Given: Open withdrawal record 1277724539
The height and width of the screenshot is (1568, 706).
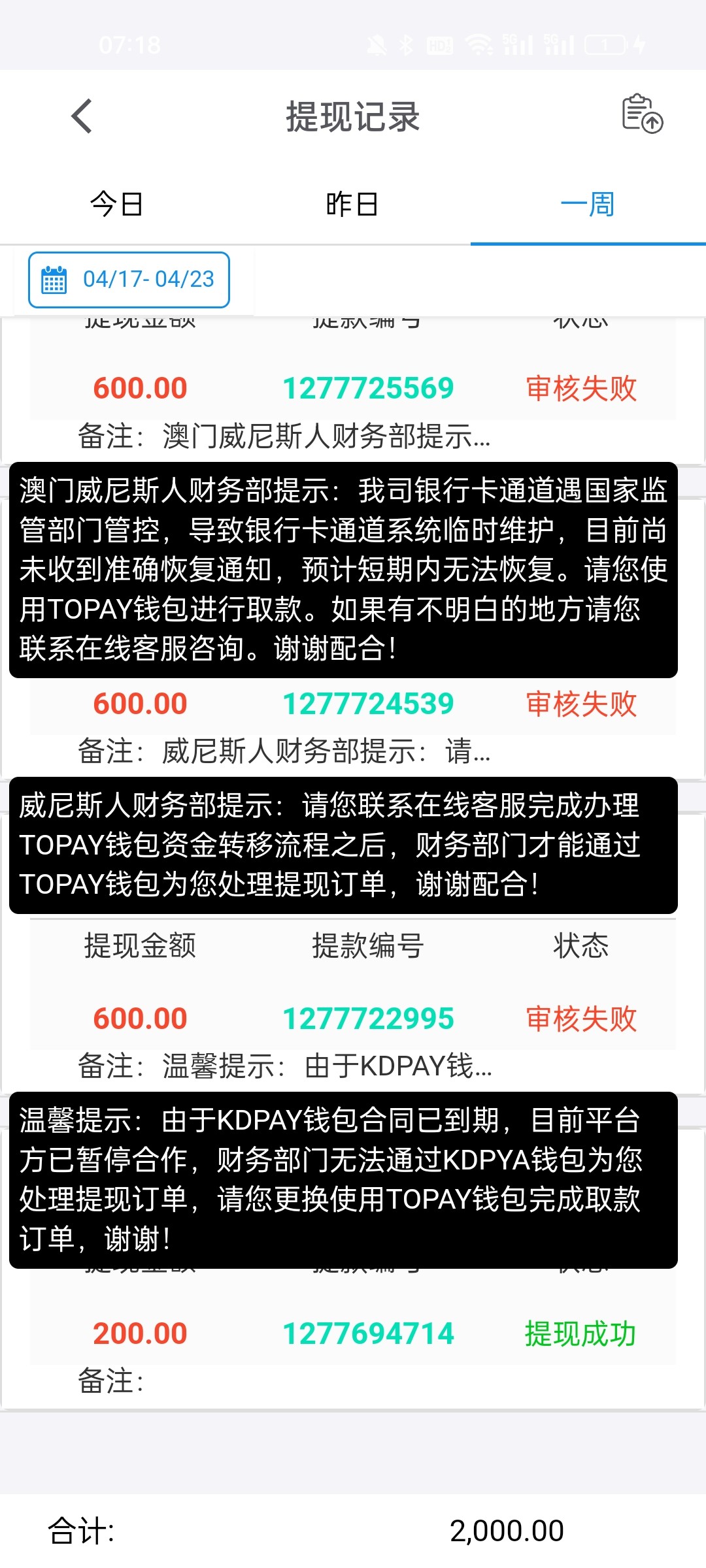Looking at the screenshot, I should [367, 704].
